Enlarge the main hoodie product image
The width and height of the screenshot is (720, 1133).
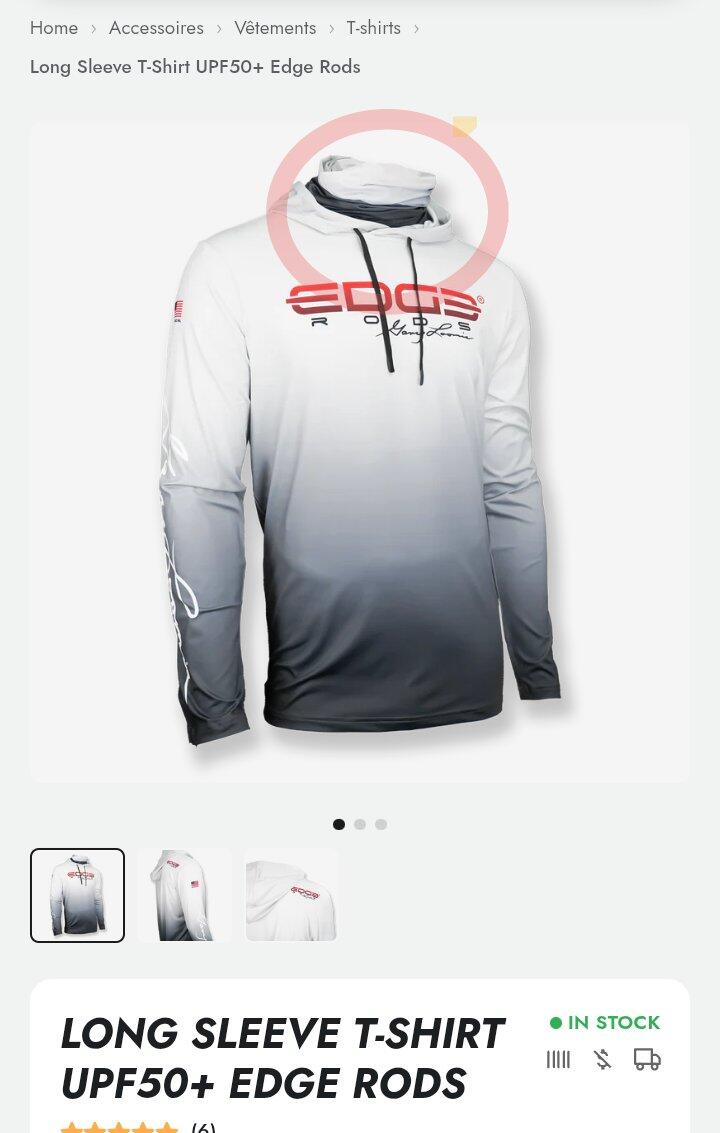(359, 452)
